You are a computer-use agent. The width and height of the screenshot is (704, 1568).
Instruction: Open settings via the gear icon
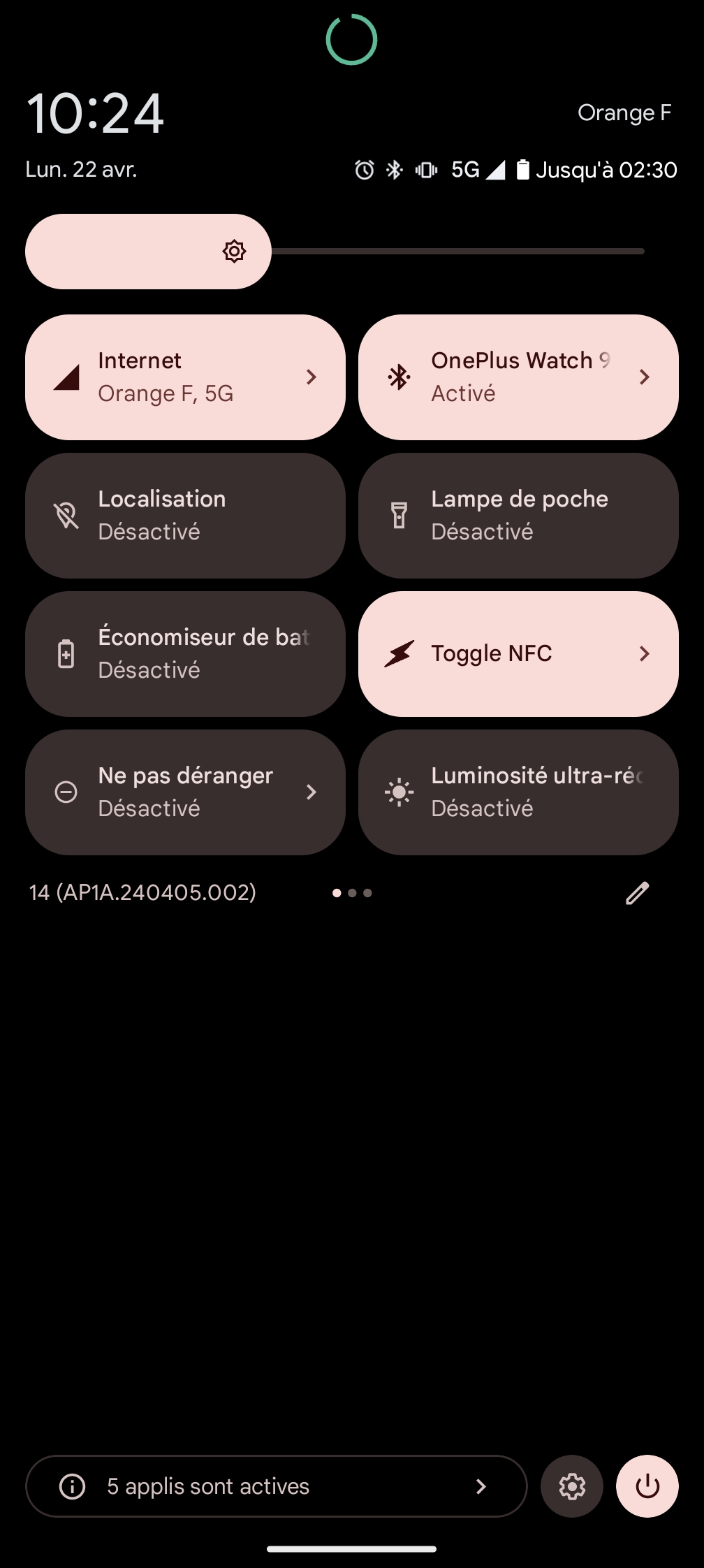572,1486
